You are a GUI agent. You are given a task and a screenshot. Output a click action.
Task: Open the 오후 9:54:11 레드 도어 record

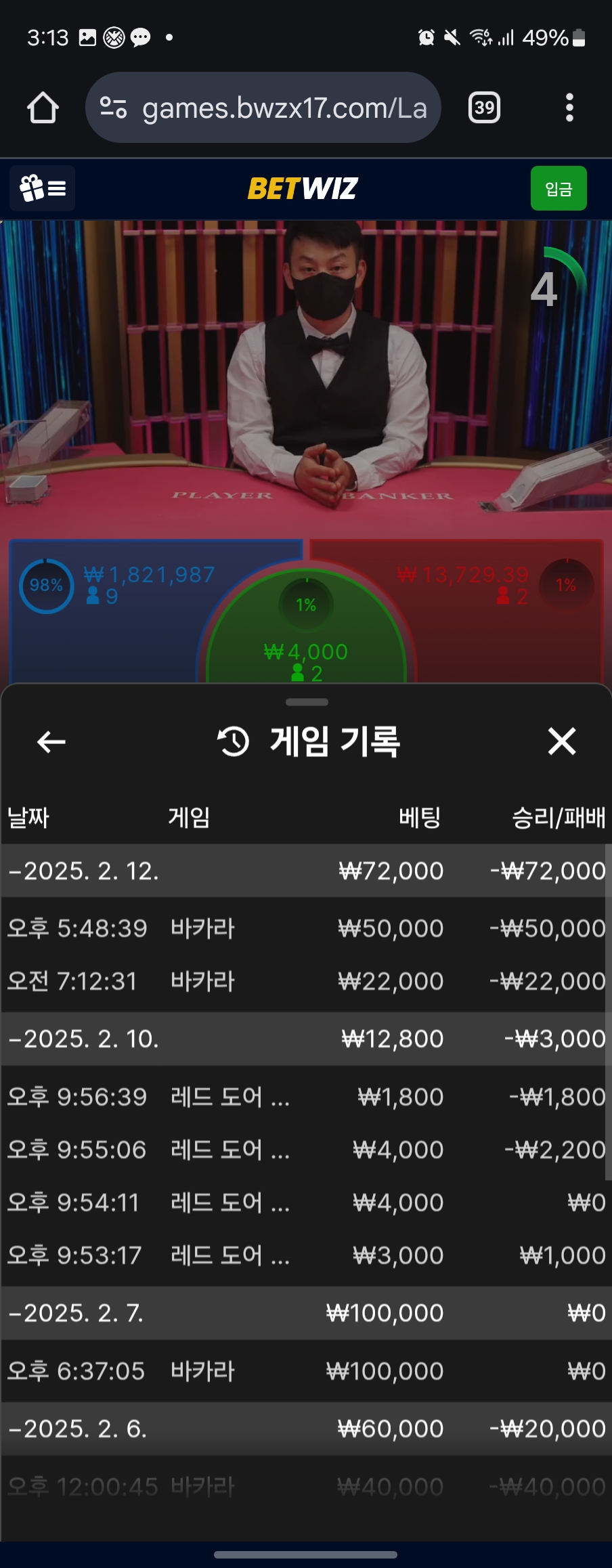(x=306, y=1202)
